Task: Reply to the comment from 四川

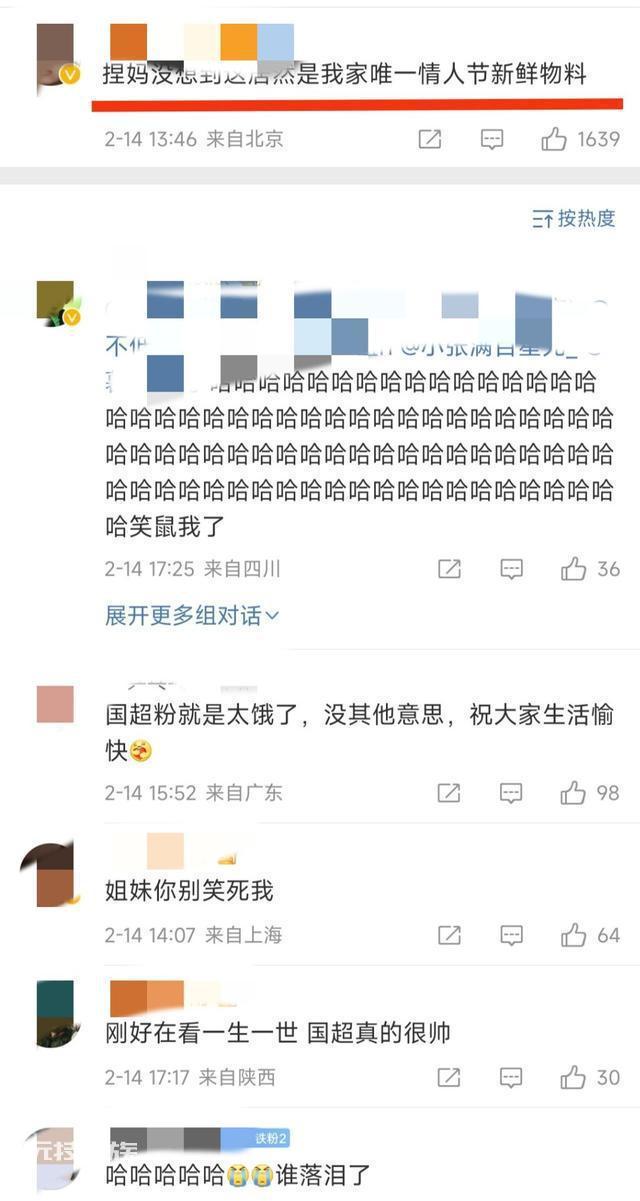Action: pos(511,569)
